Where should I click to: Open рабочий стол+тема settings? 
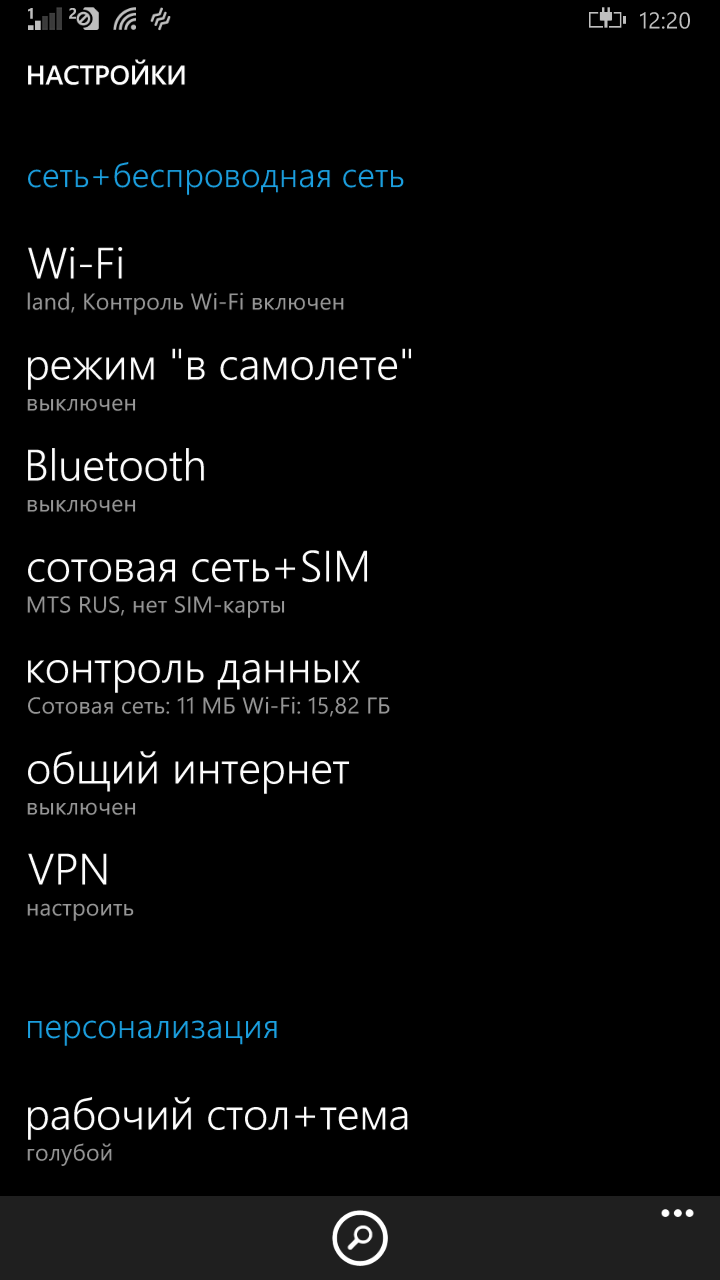pyautogui.click(x=217, y=1116)
